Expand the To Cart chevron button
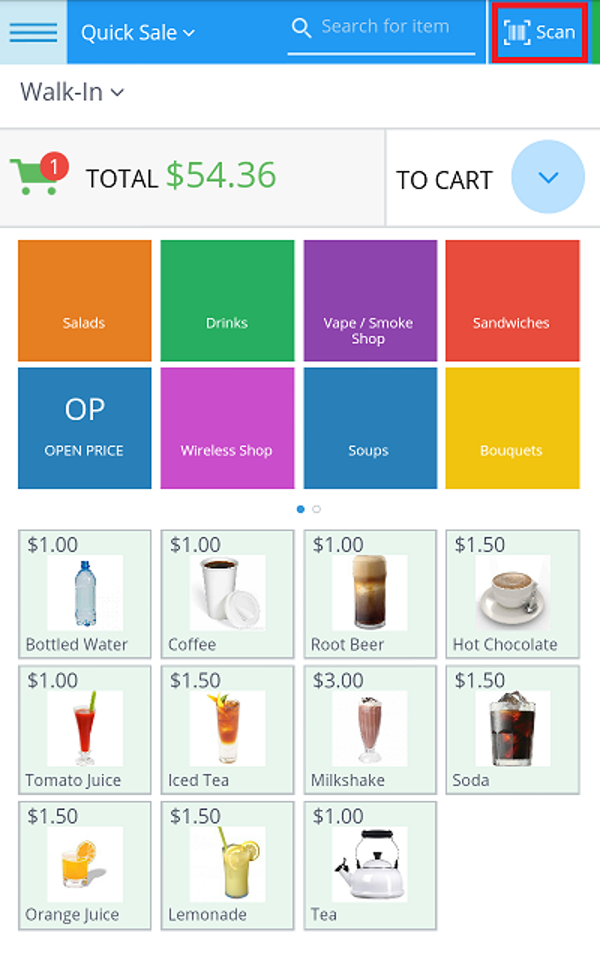Viewport: 600px width, 960px height. [547, 177]
